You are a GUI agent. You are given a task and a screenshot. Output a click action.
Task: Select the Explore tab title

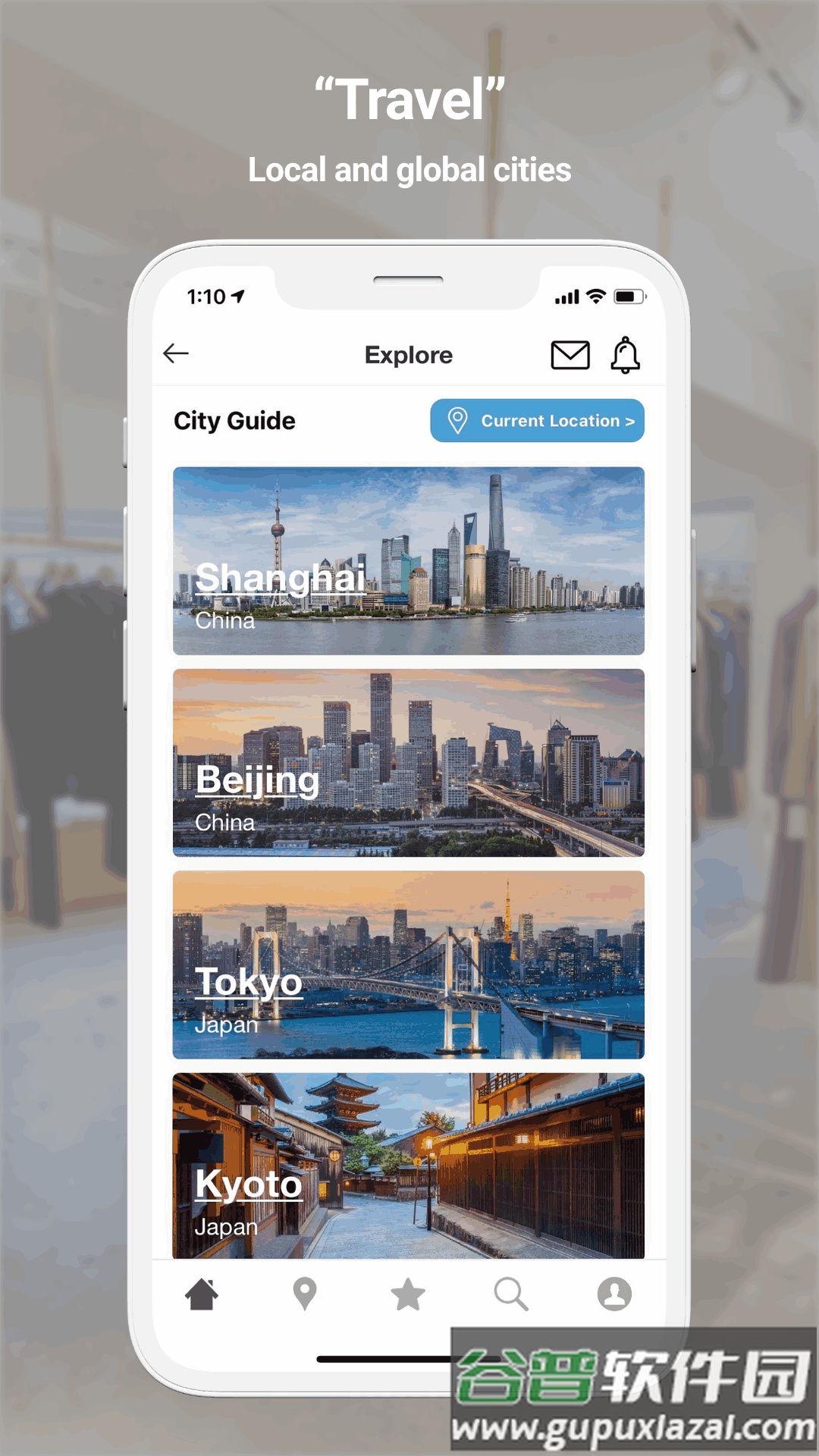coord(409,355)
